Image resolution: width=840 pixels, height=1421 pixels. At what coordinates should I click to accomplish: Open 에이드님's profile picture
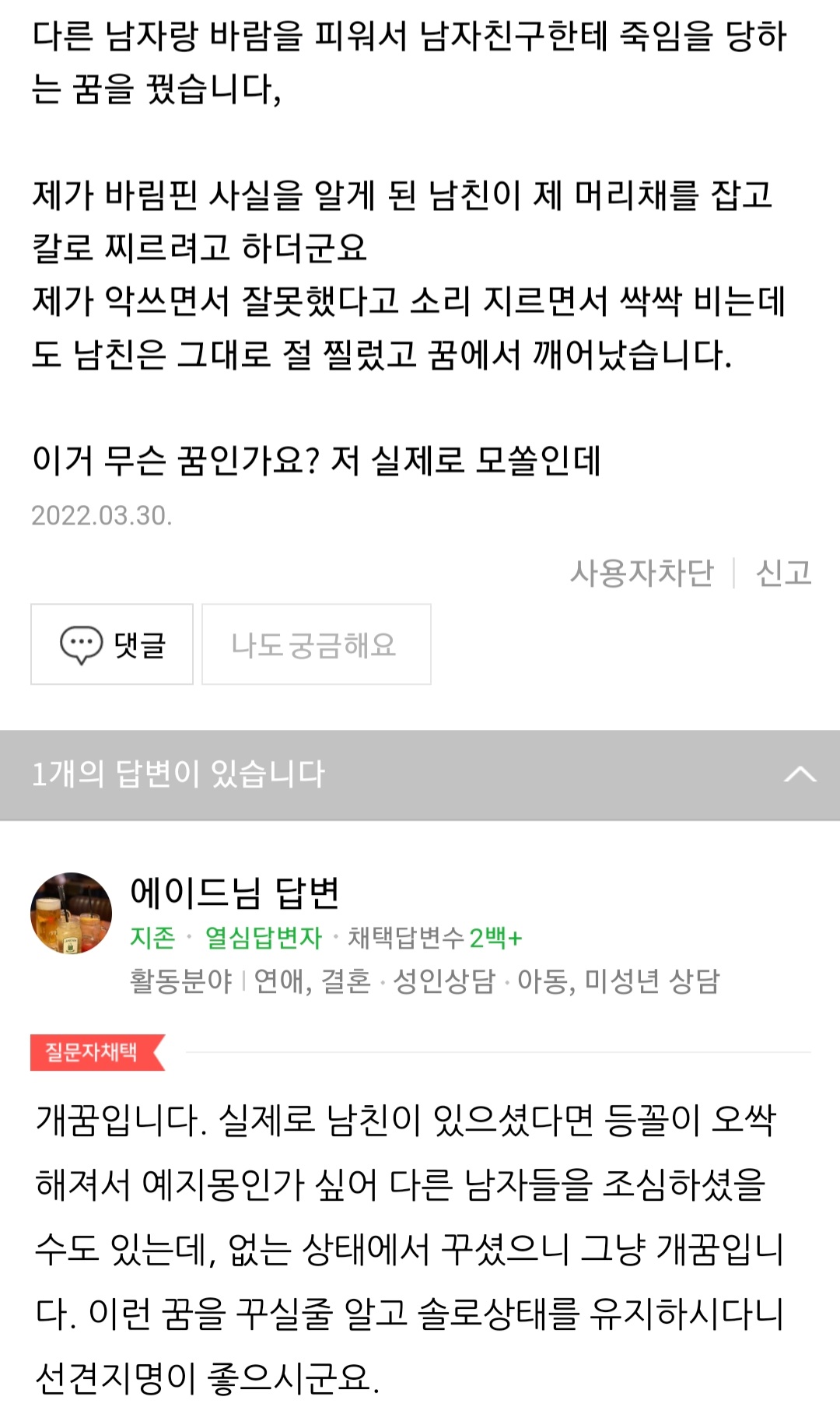(71, 913)
